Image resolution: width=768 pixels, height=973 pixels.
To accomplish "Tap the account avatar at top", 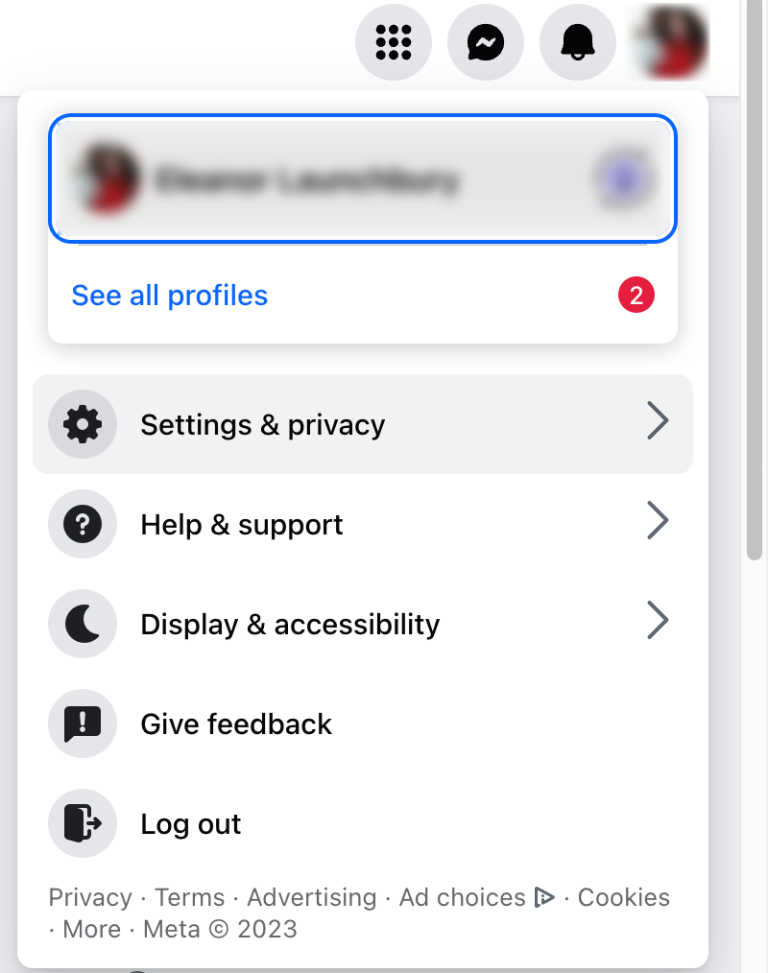I will pos(670,42).
